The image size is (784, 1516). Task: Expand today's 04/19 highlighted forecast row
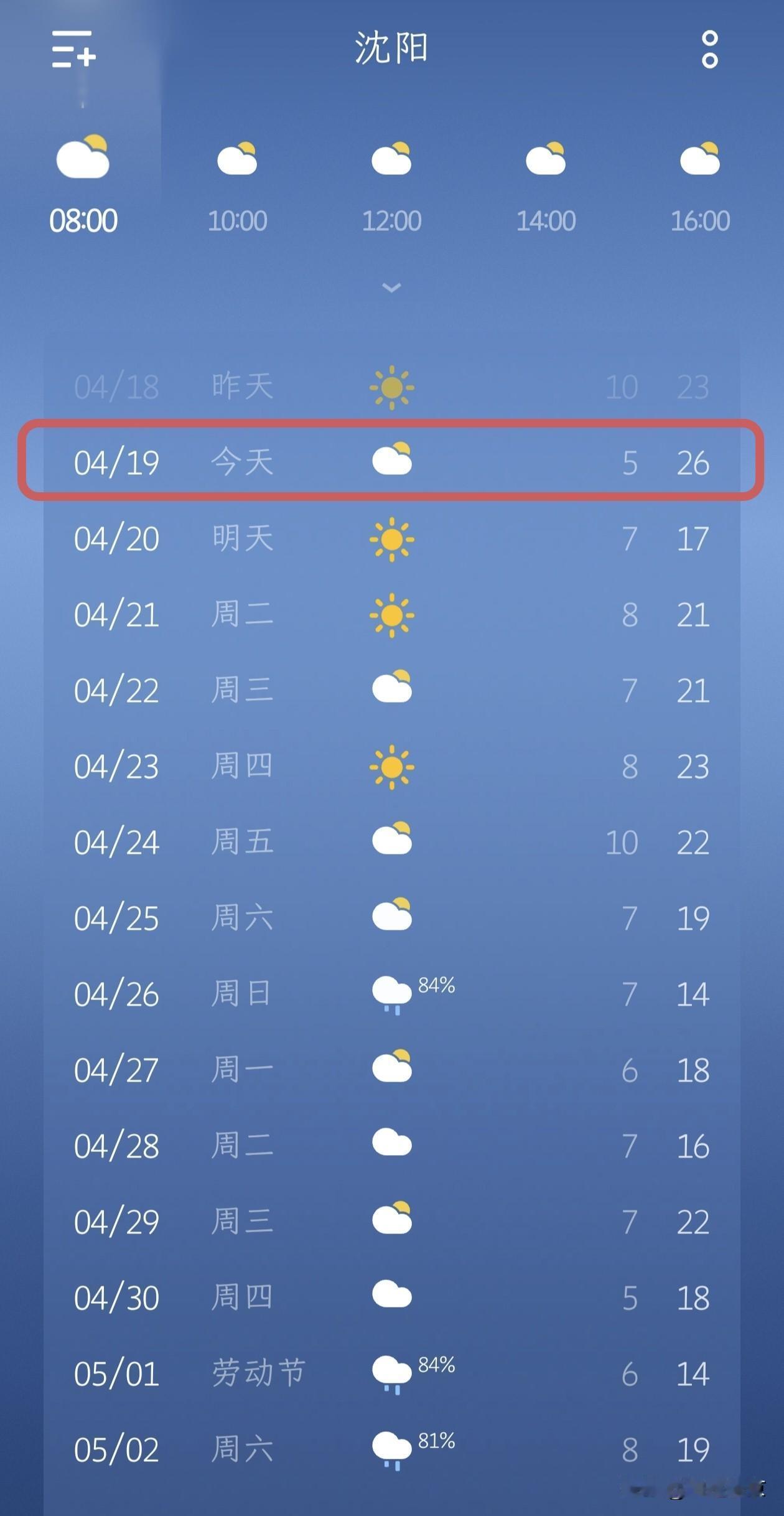point(392,462)
